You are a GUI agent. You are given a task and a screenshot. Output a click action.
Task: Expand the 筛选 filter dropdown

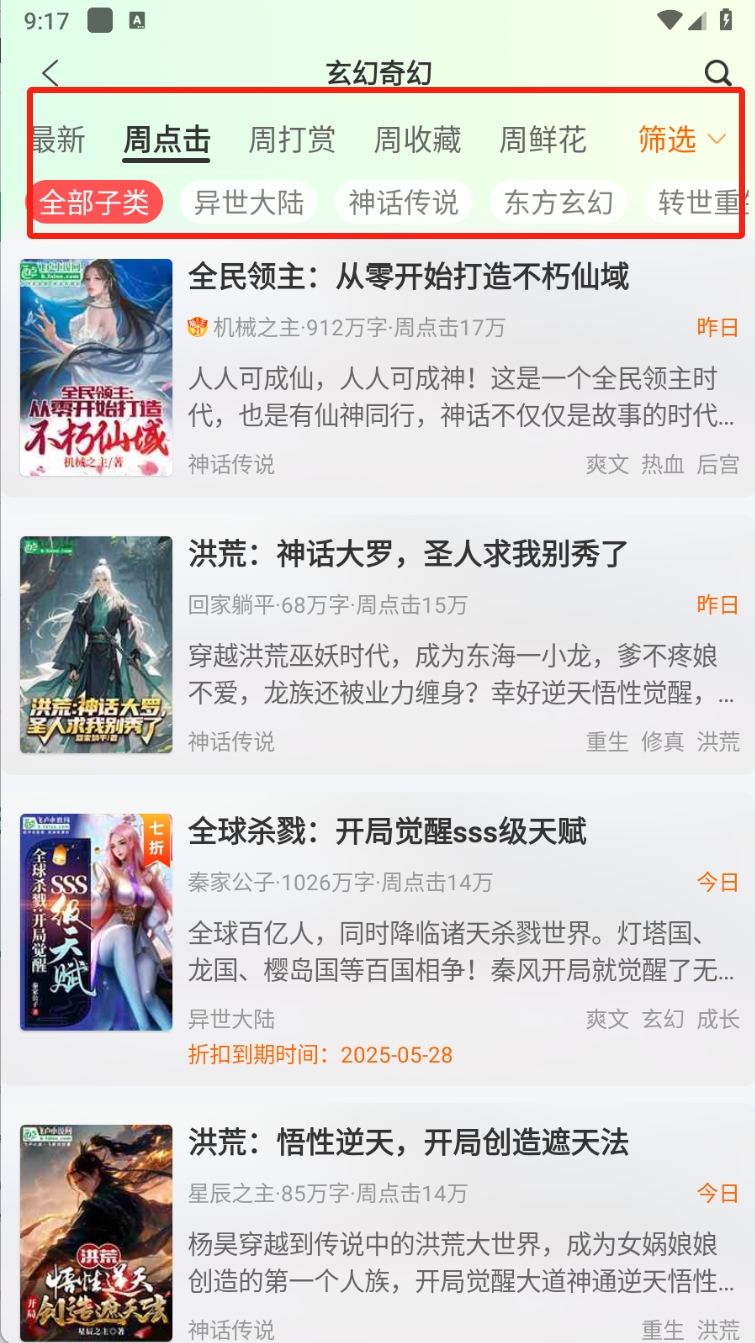click(681, 139)
